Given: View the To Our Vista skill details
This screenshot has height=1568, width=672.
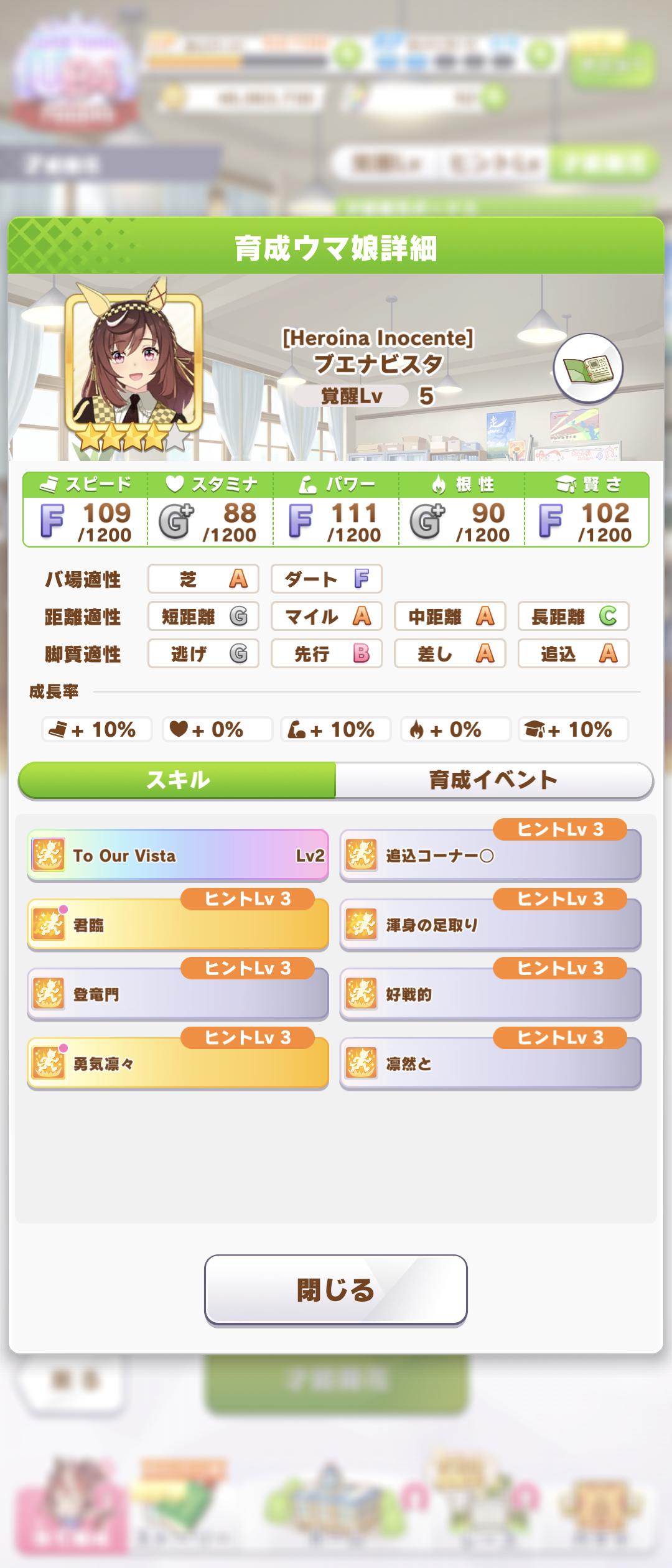Looking at the screenshot, I should click(x=177, y=856).
